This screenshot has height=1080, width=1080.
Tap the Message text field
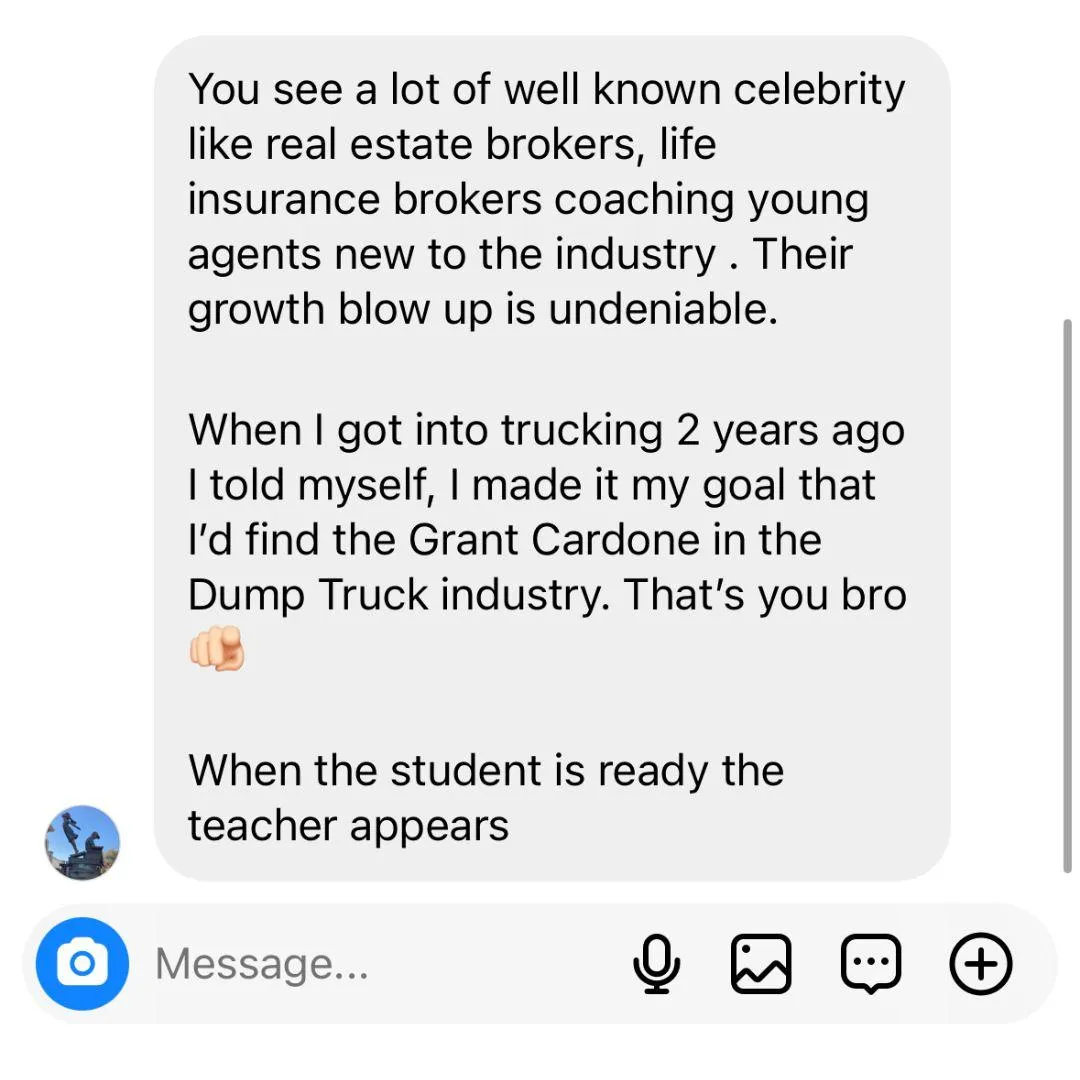(x=380, y=964)
